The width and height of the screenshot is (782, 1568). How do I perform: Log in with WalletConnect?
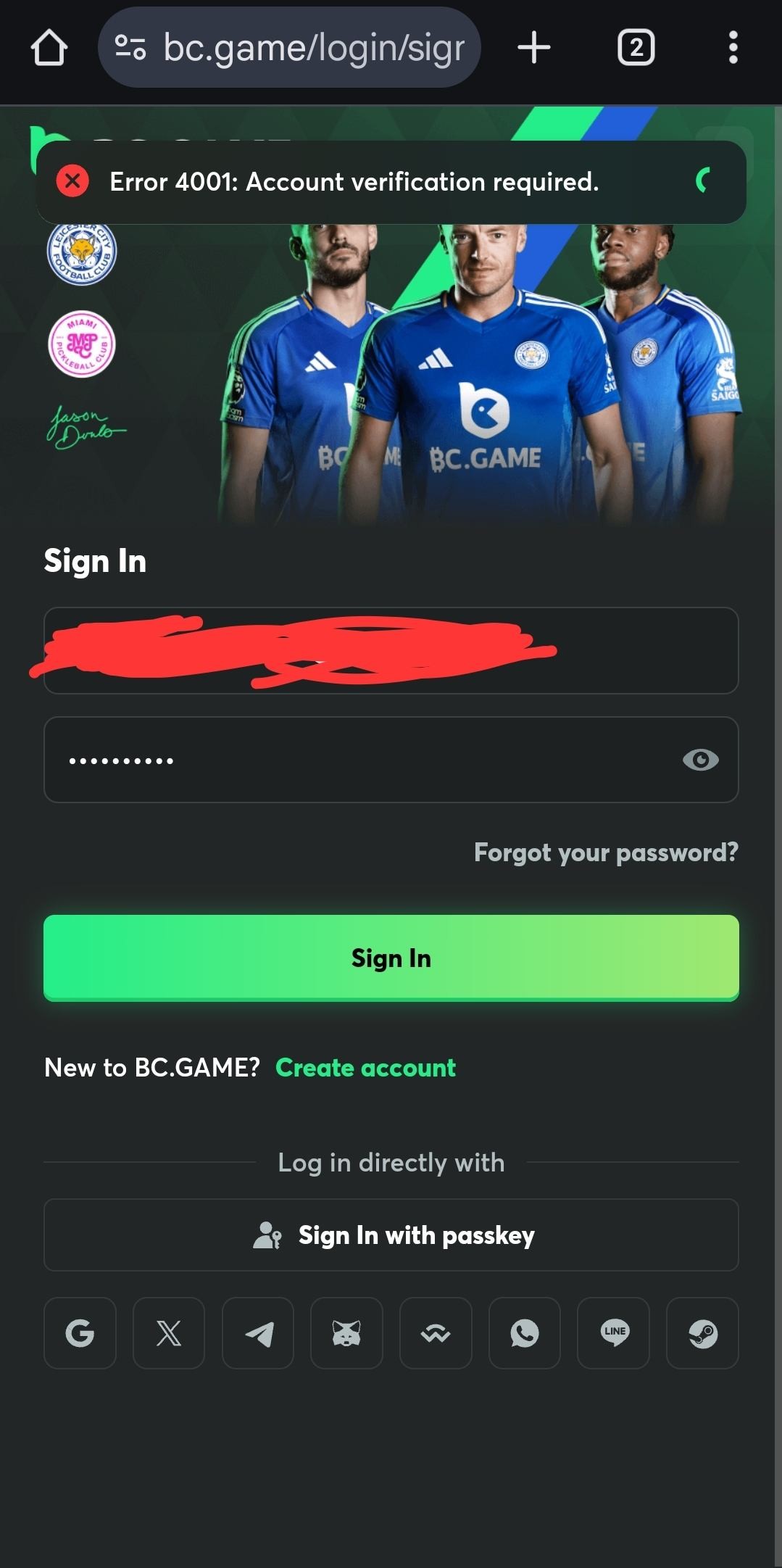[436, 1332]
